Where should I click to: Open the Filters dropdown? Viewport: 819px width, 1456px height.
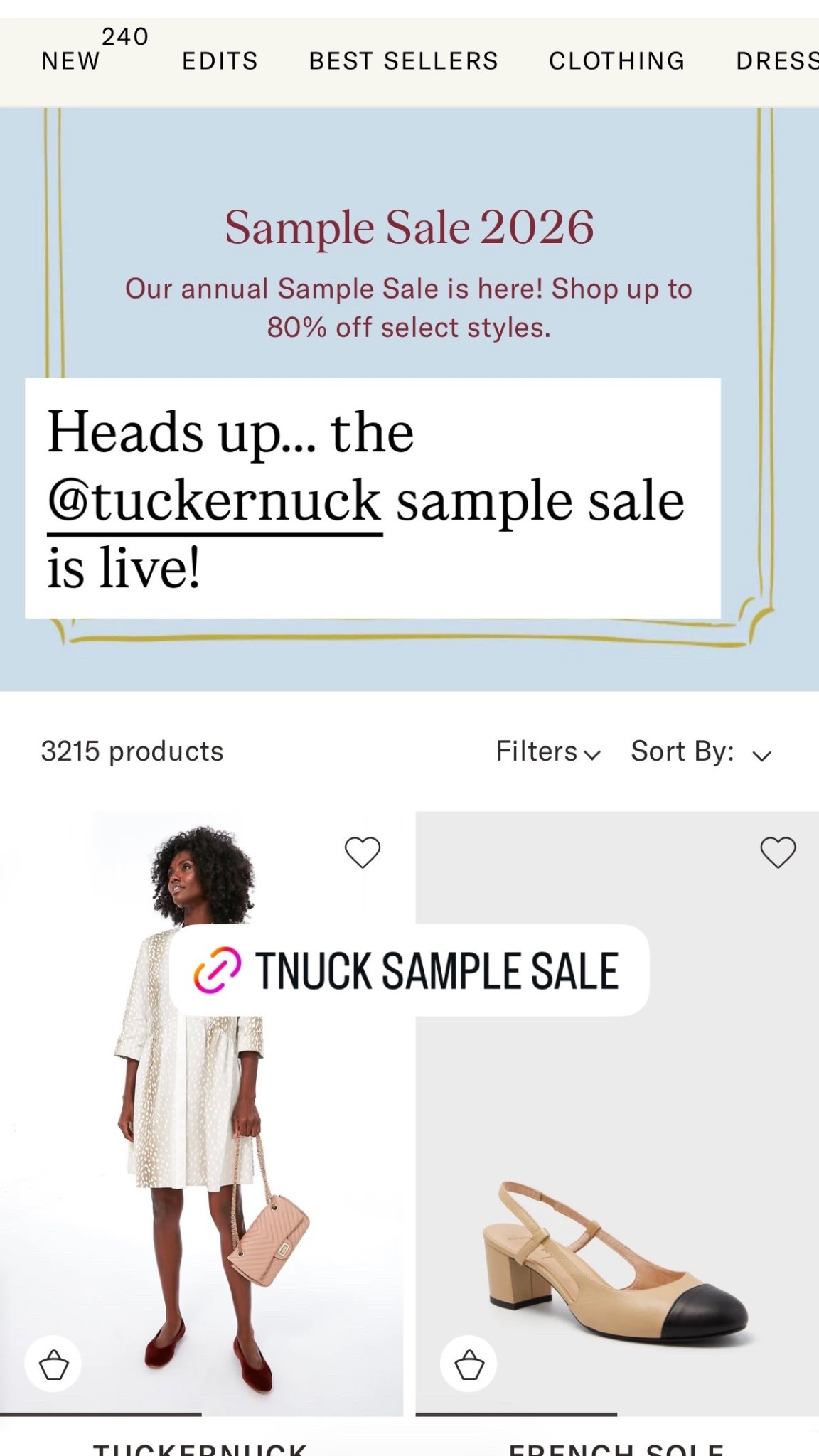(547, 751)
